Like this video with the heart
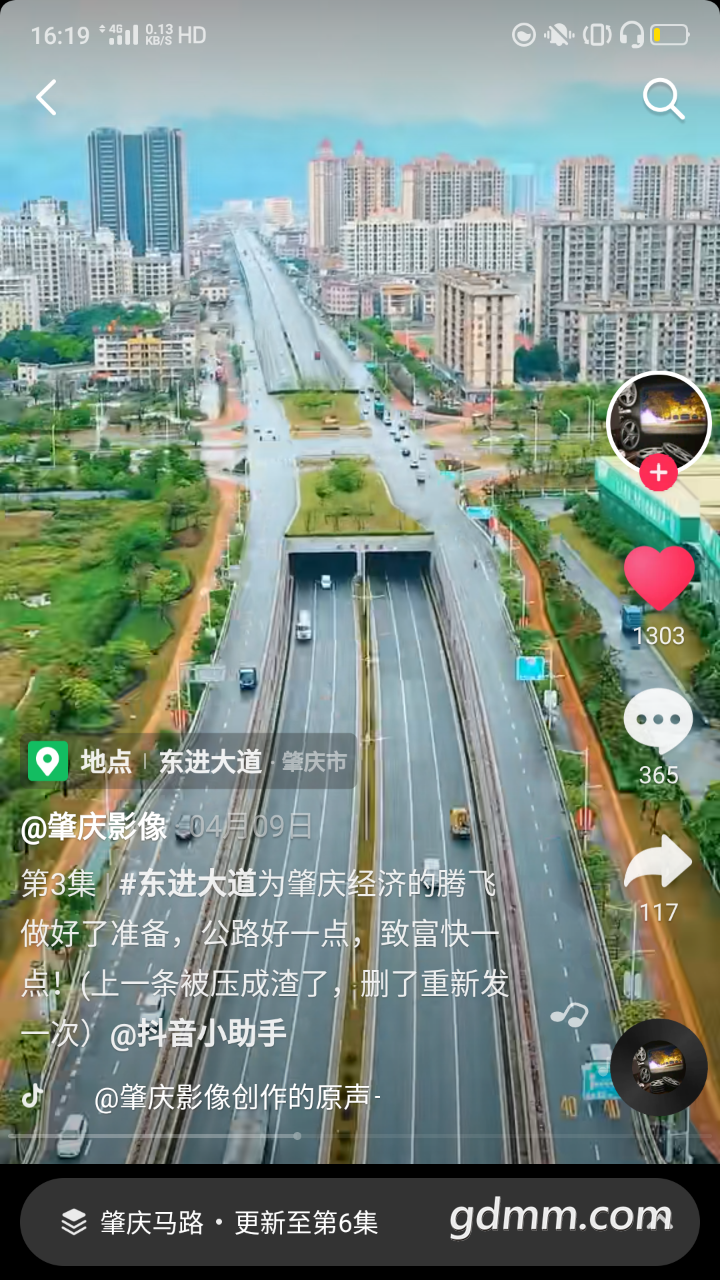The height and width of the screenshot is (1280, 720). coord(659,578)
